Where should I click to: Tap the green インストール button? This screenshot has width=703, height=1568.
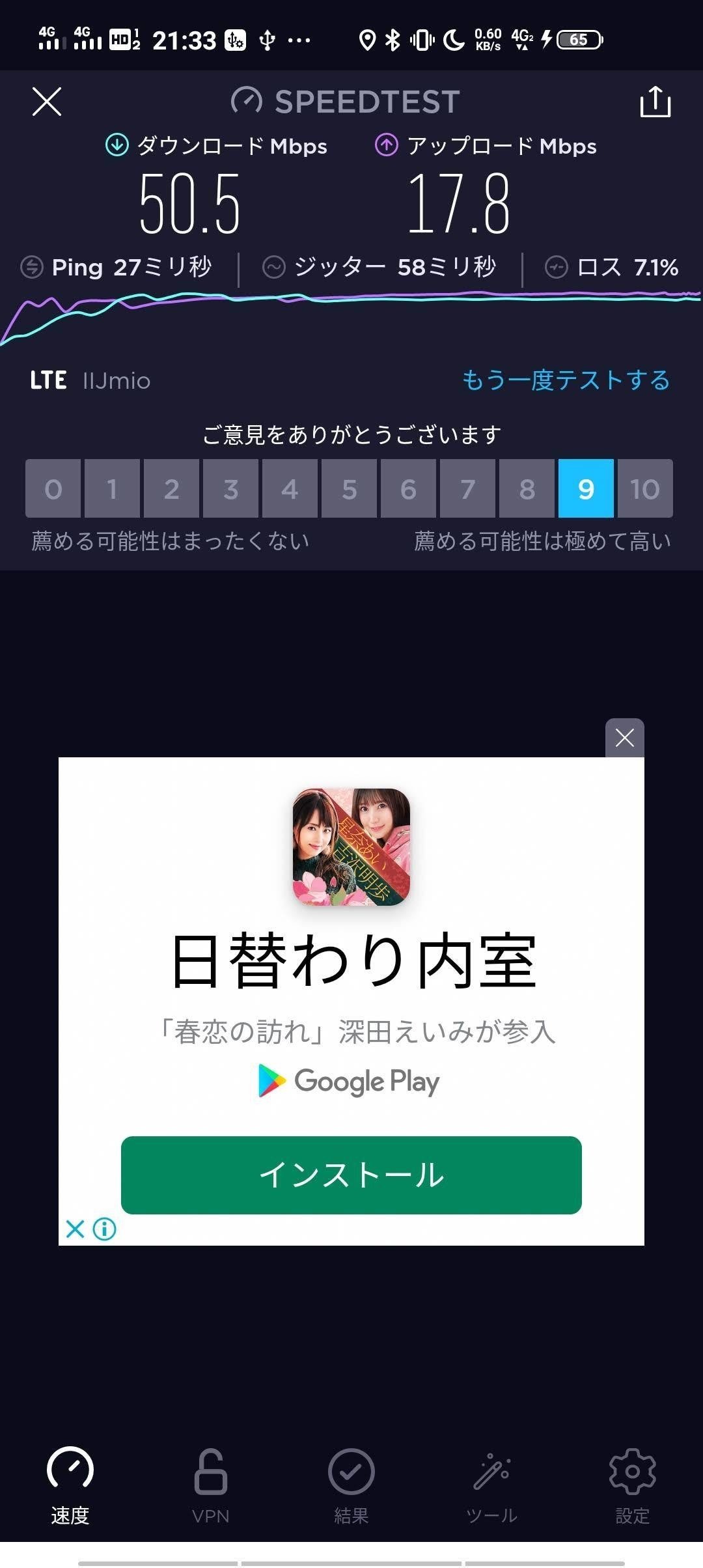[x=351, y=1175]
